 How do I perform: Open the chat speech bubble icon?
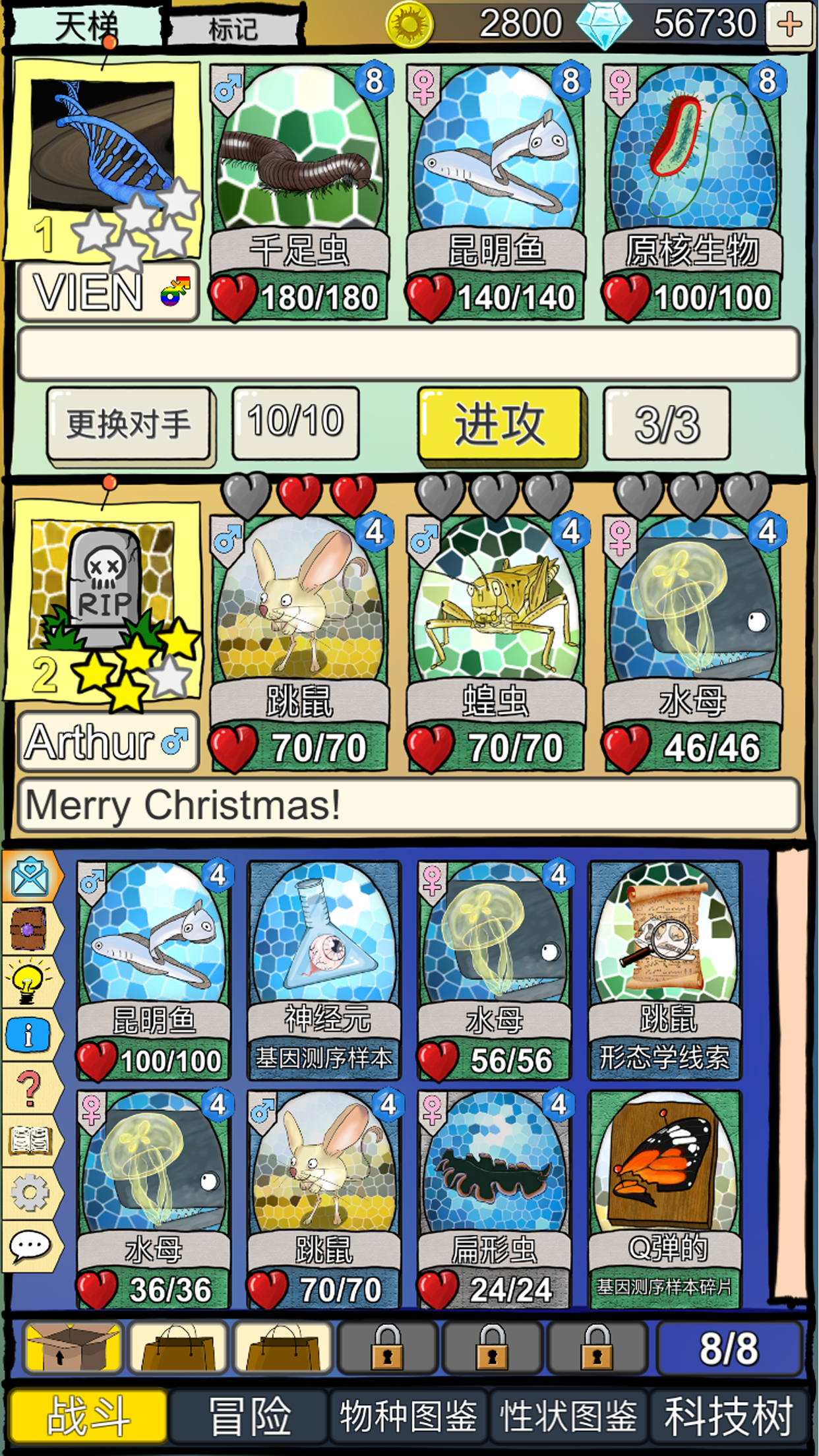tap(30, 1245)
